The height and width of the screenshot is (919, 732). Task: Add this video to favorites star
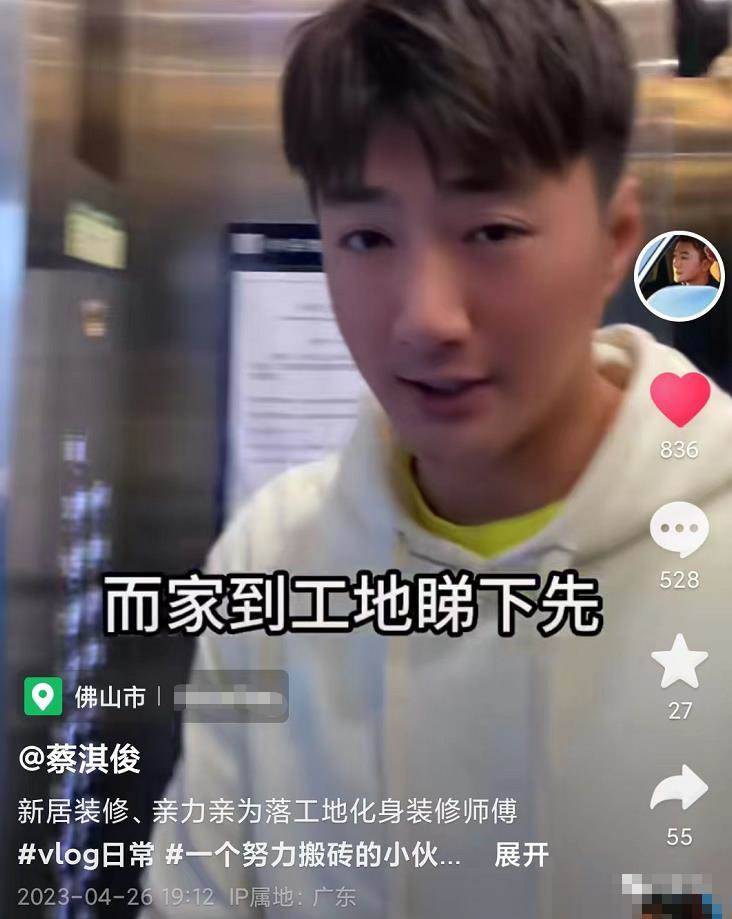pos(679,662)
